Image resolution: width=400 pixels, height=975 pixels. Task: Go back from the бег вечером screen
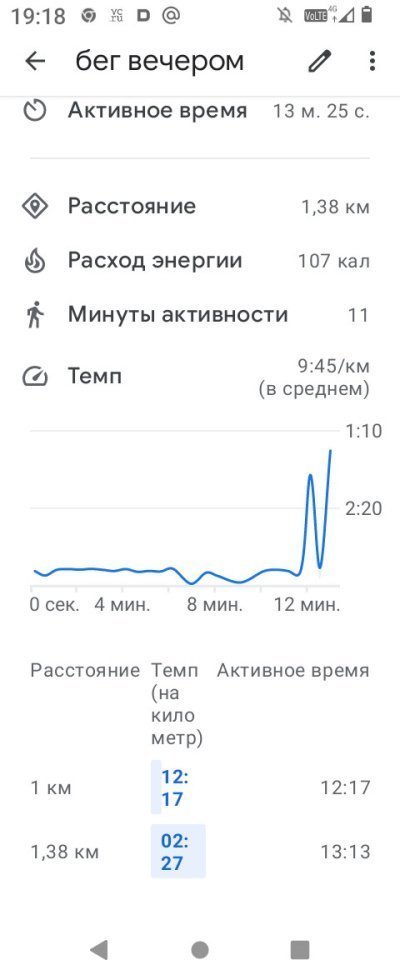(35, 61)
